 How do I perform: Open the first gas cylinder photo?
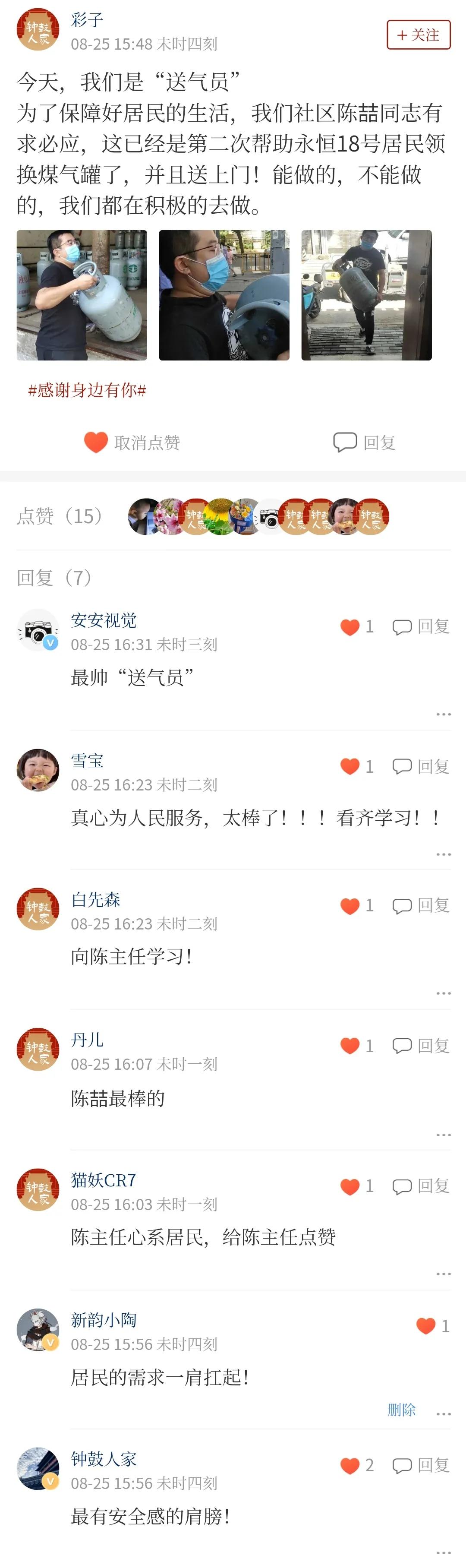[82, 295]
